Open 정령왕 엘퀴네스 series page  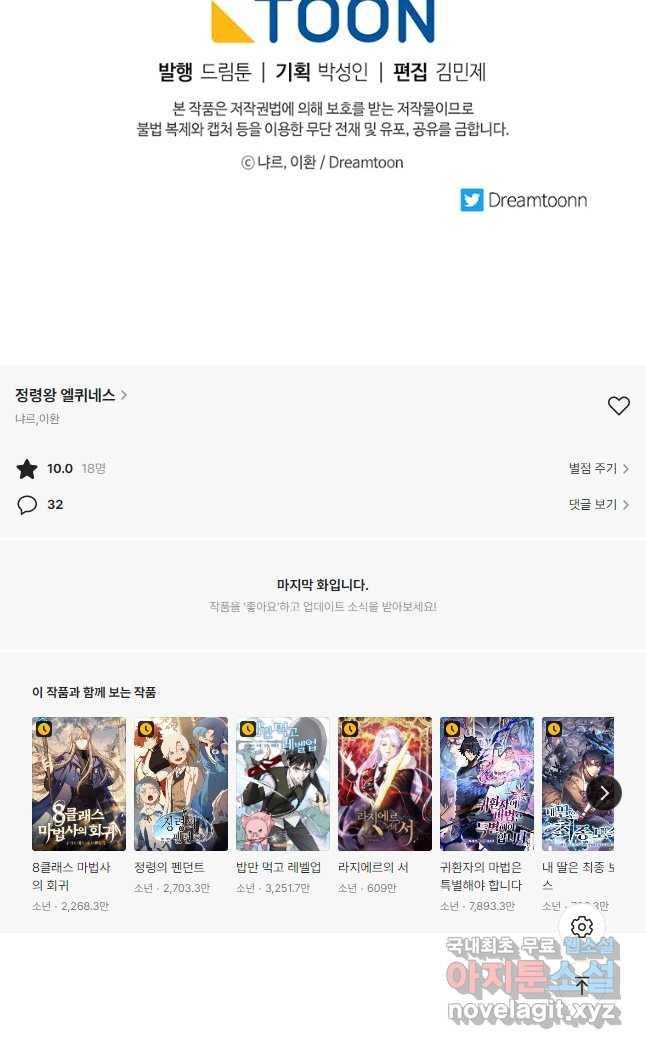pos(70,395)
